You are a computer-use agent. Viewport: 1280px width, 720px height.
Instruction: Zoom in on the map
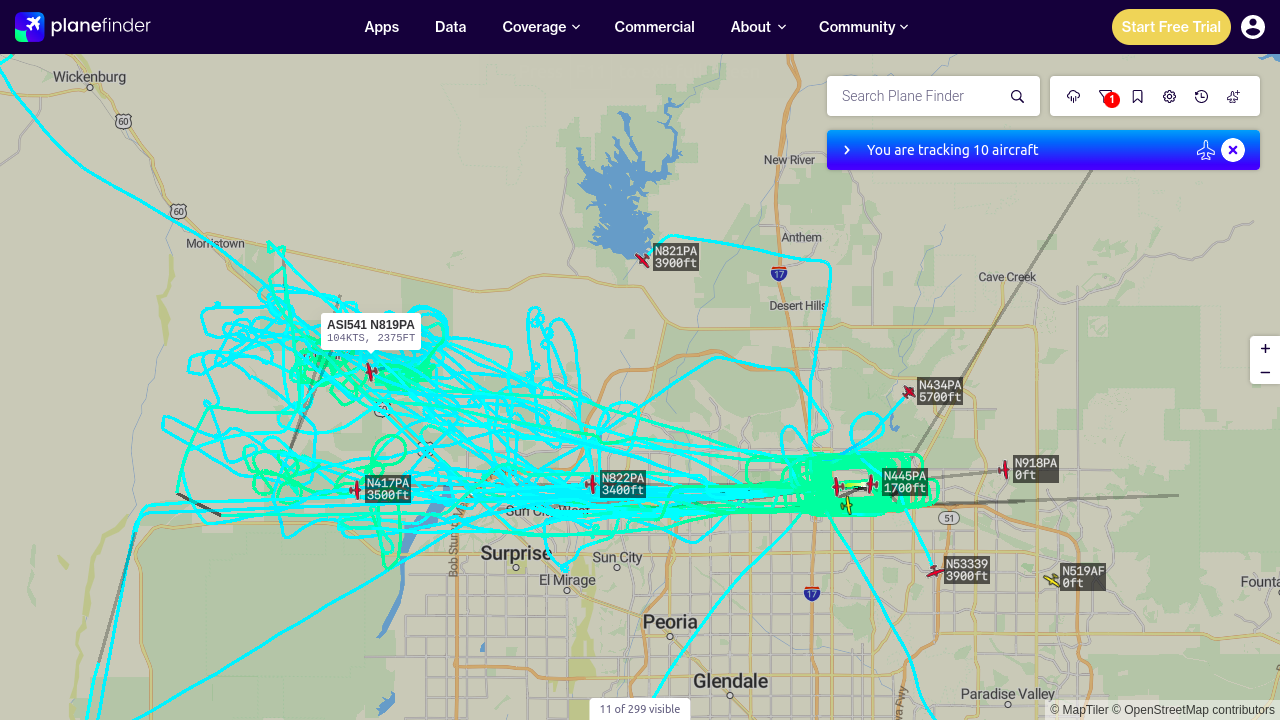[x=1265, y=349]
